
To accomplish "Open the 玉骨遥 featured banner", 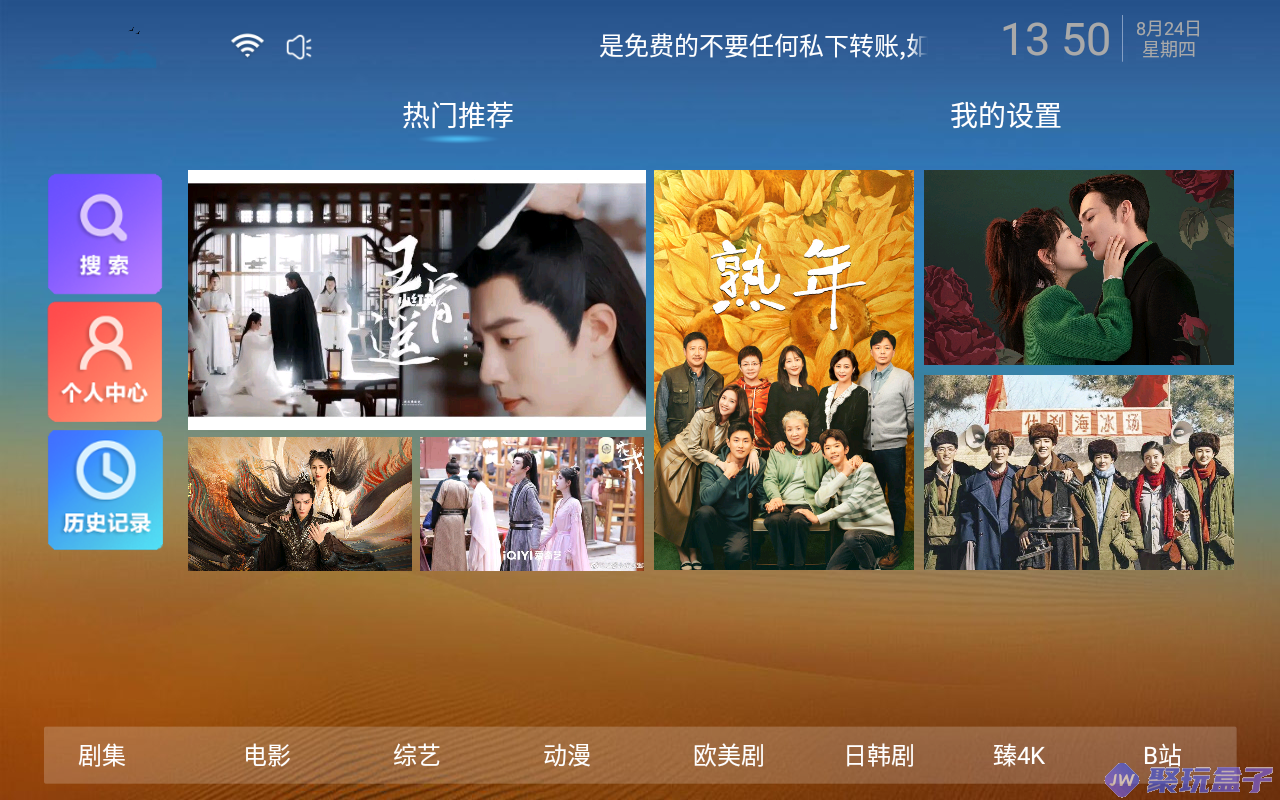I will [416, 300].
